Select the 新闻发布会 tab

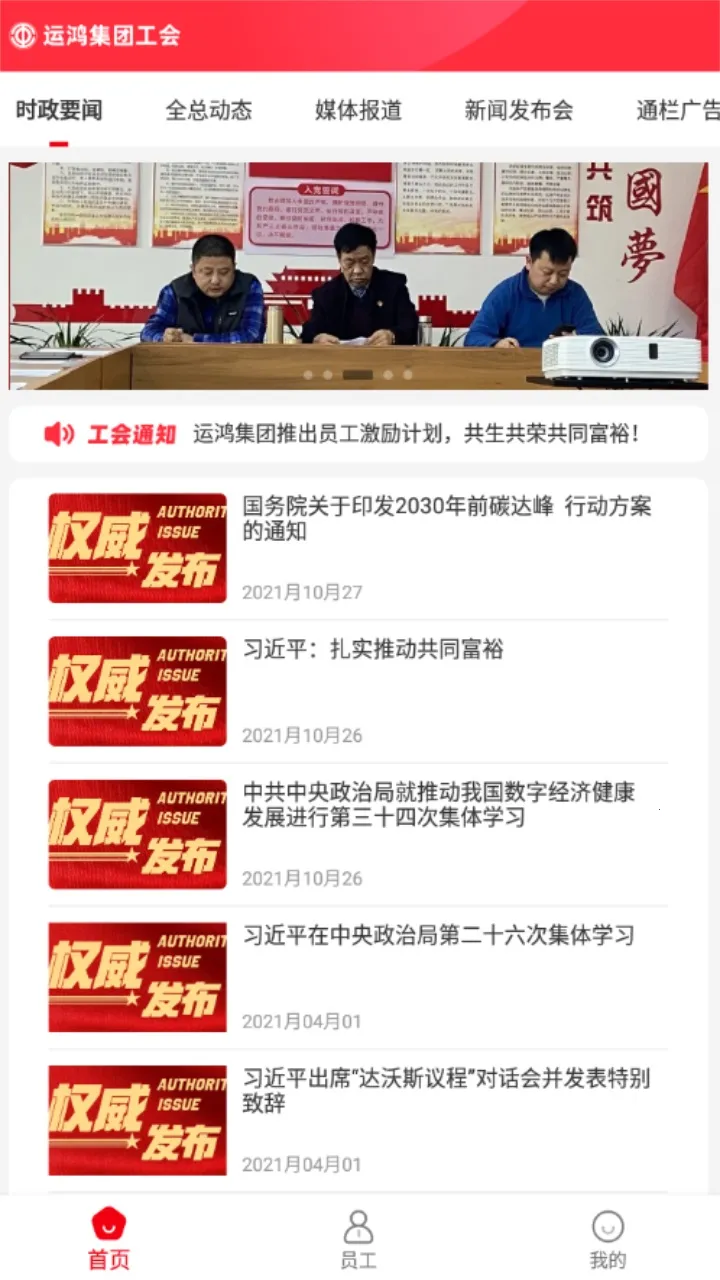coord(519,111)
